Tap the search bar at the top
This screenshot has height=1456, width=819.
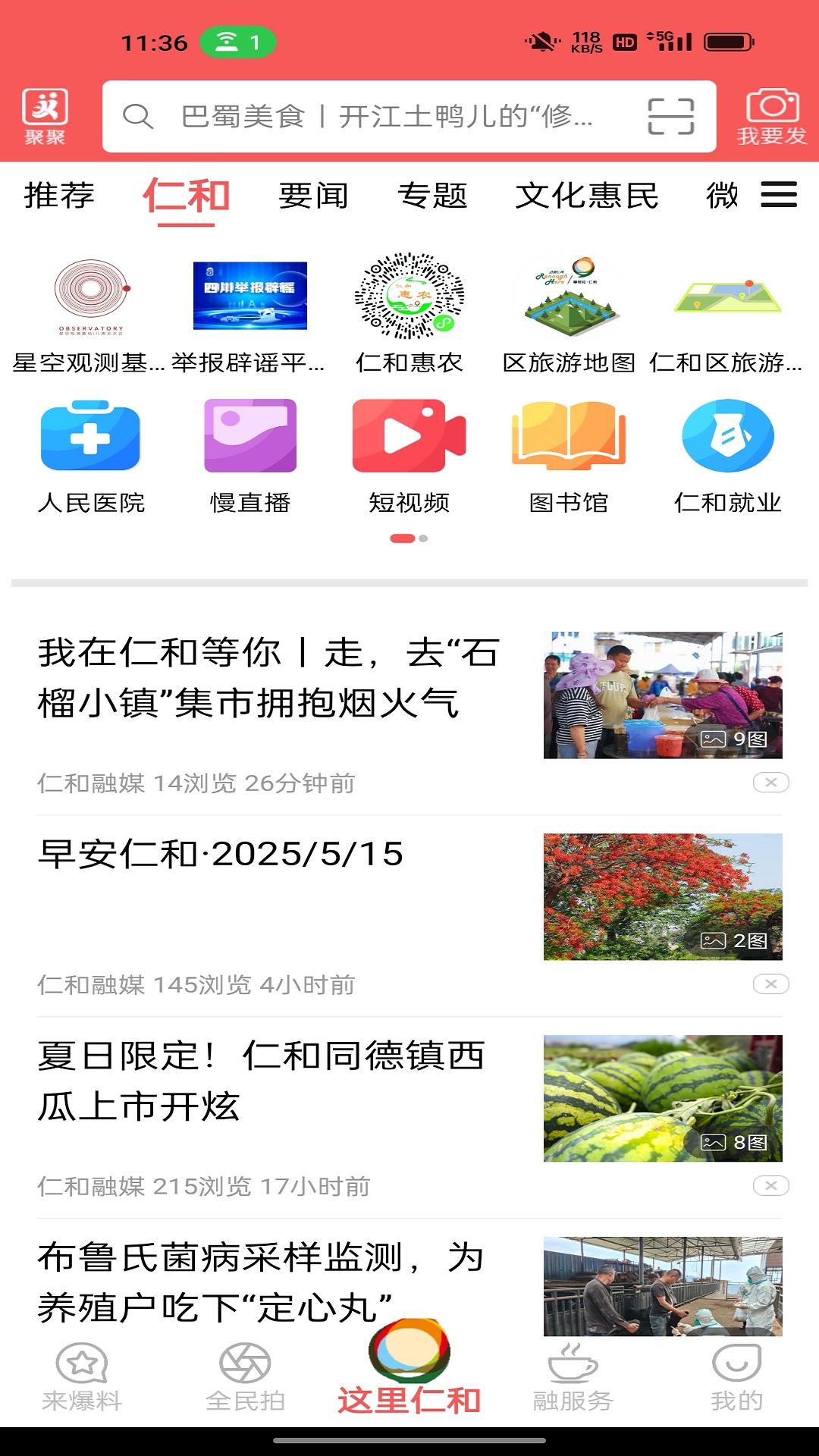click(379, 115)
